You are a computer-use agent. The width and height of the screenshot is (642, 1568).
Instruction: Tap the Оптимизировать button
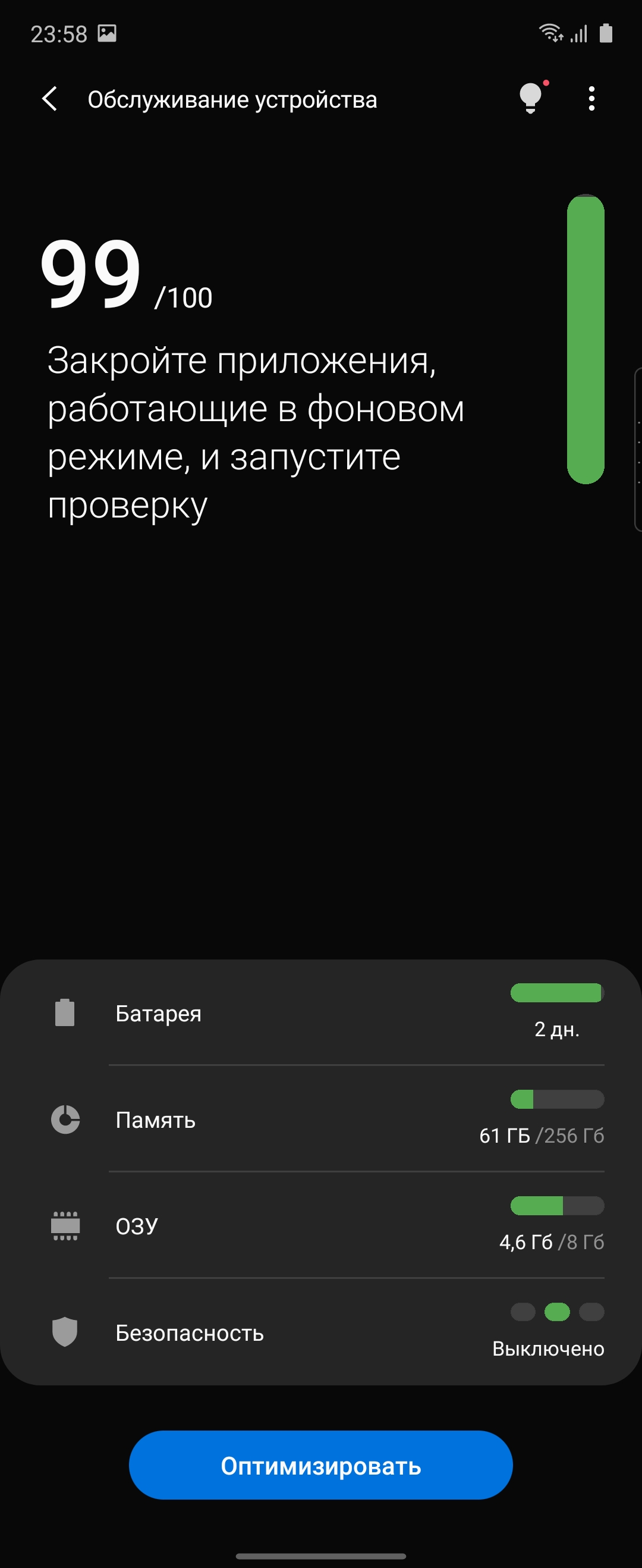point(320,1465)
